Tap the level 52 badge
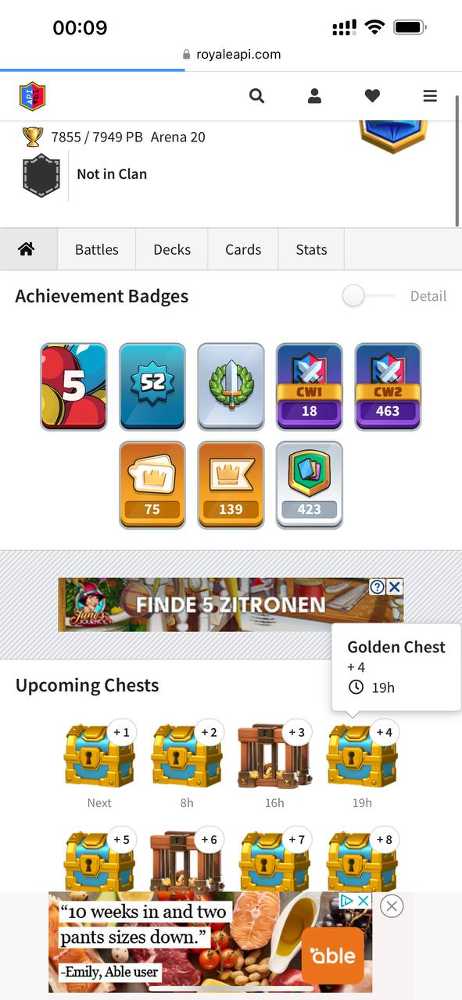The height and width of the screenshot is (1000, 462). (153, 386)
